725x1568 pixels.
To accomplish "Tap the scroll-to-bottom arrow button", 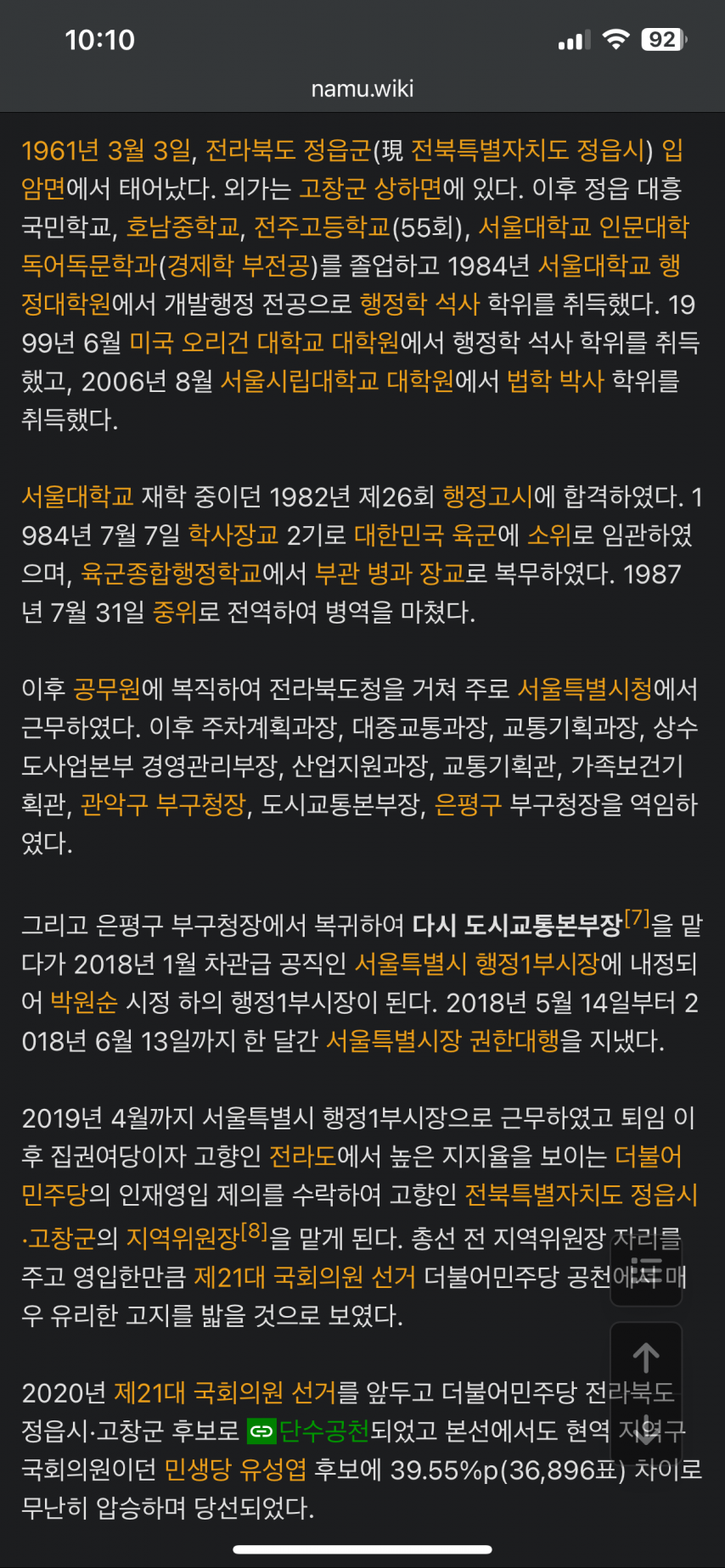I will [646, 1430].
